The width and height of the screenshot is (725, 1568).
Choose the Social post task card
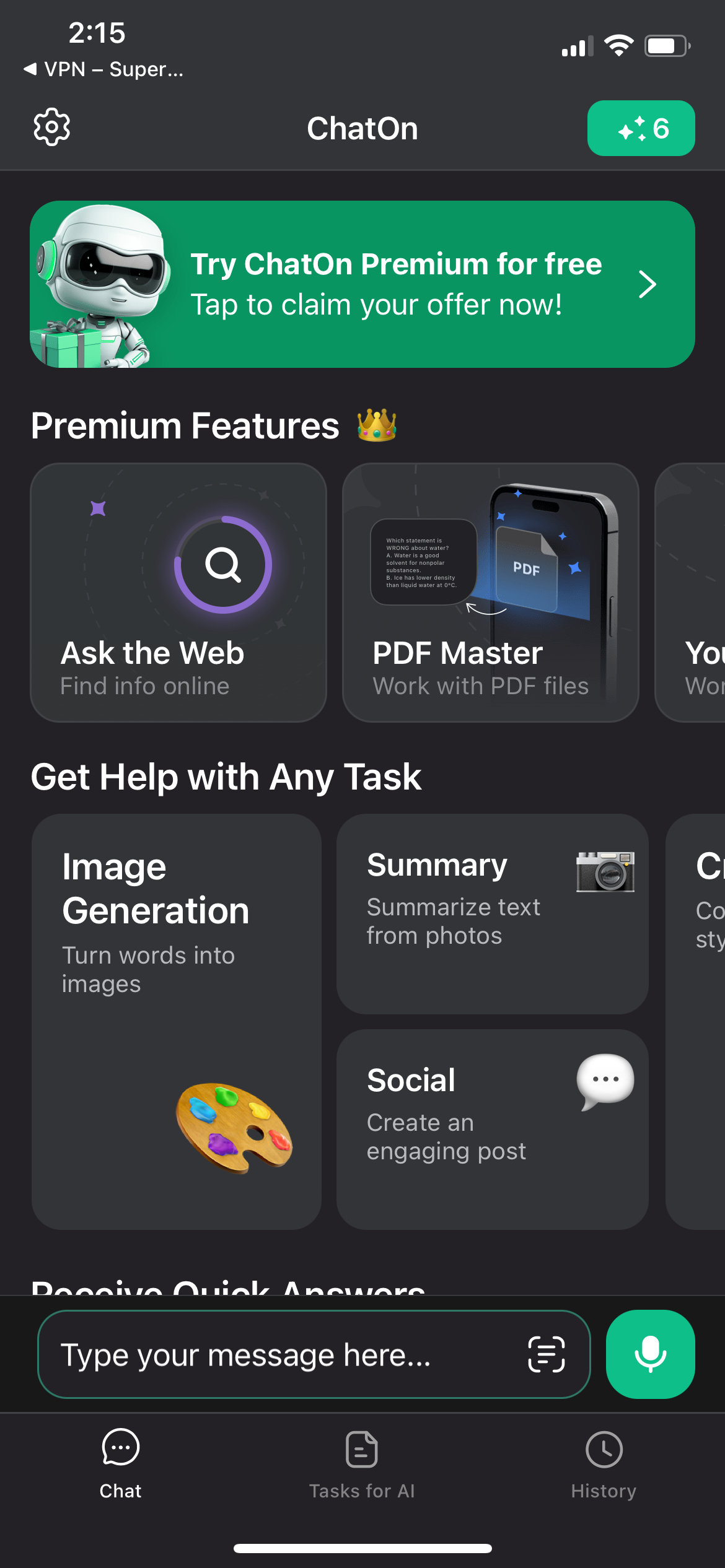492,1129
